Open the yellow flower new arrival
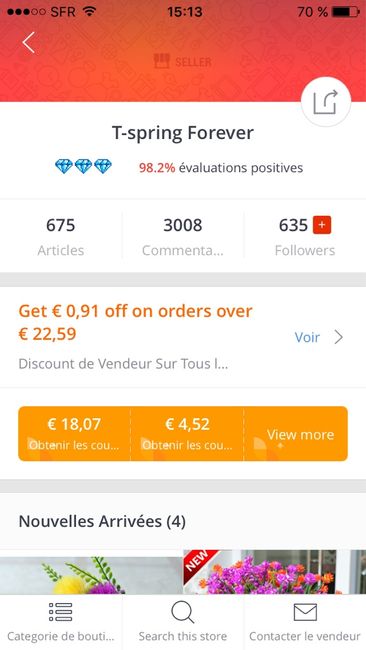 pyautogui.click(x=91, y=575)
